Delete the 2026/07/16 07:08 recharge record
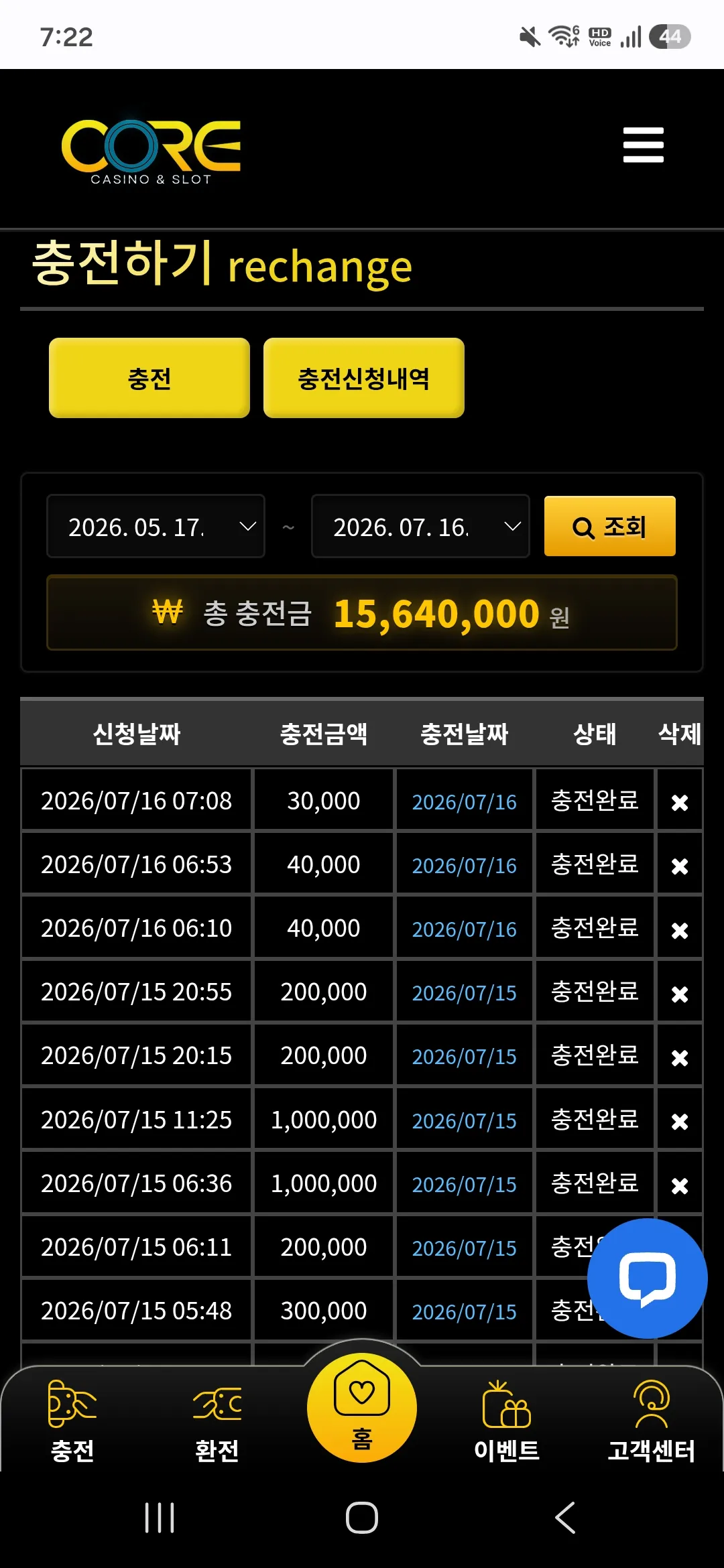 680,802
